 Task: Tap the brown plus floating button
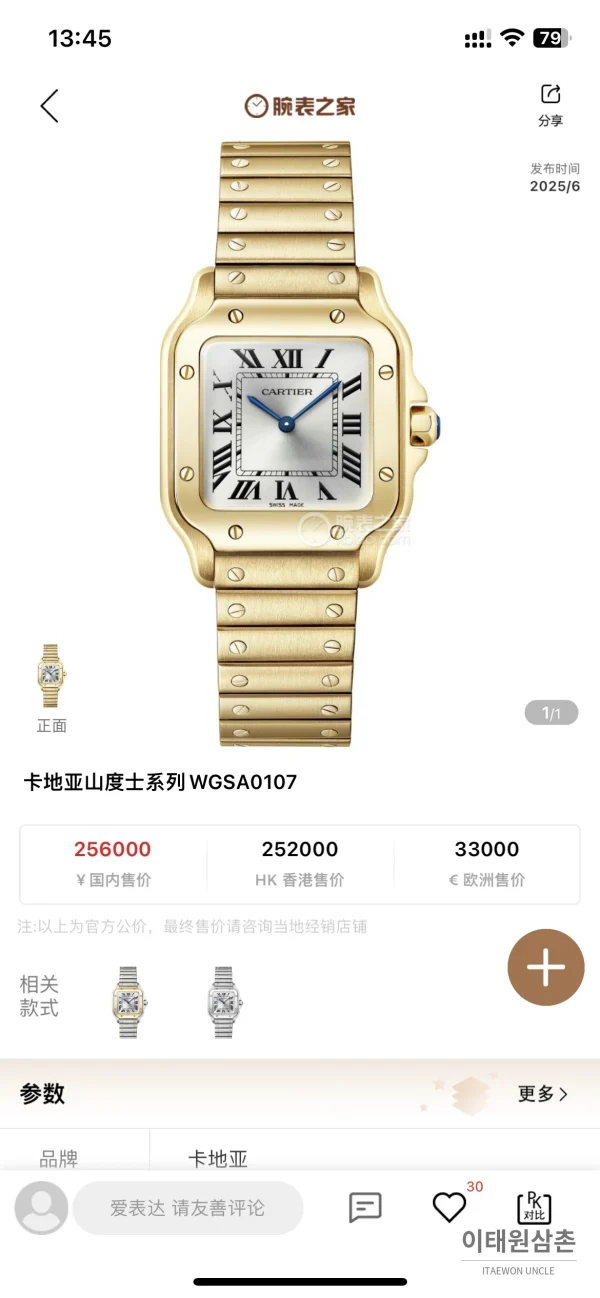tap(546, 967)
